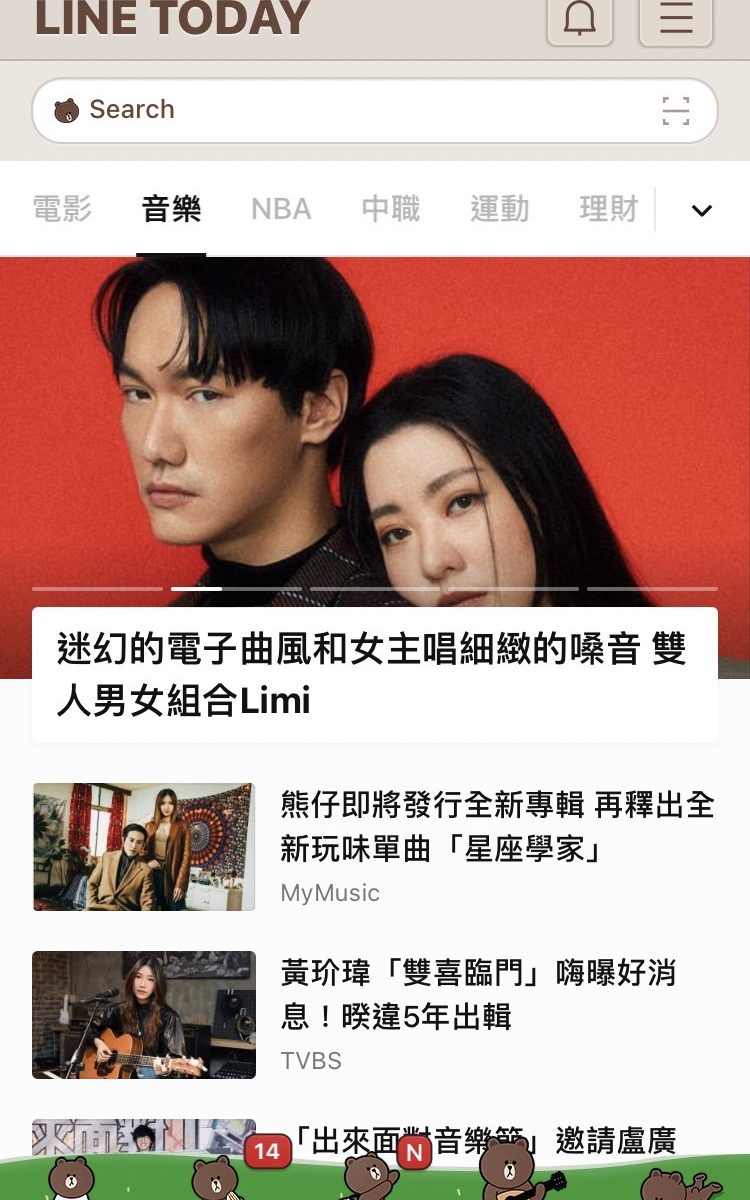
Task: Open the notifications bell
Action: point(580,18)
